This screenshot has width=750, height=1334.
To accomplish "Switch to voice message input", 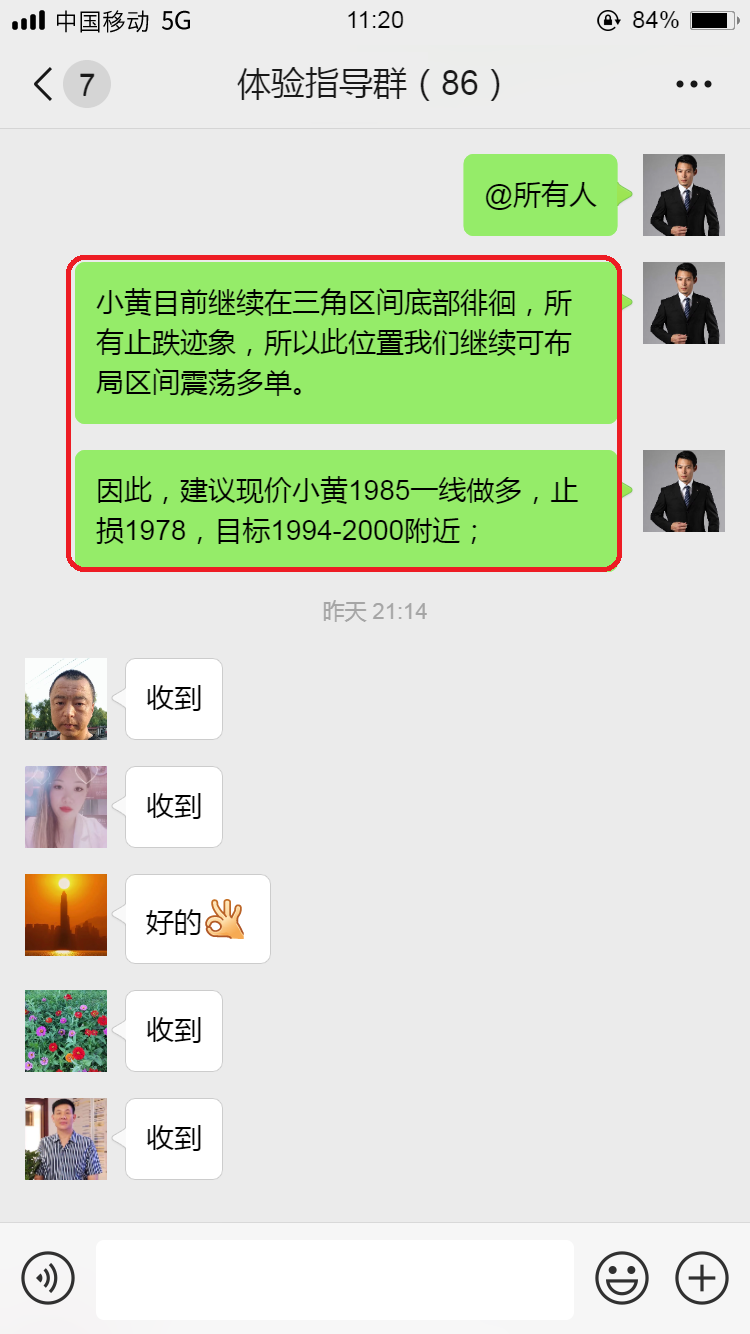I will (x=48, y=1278).
